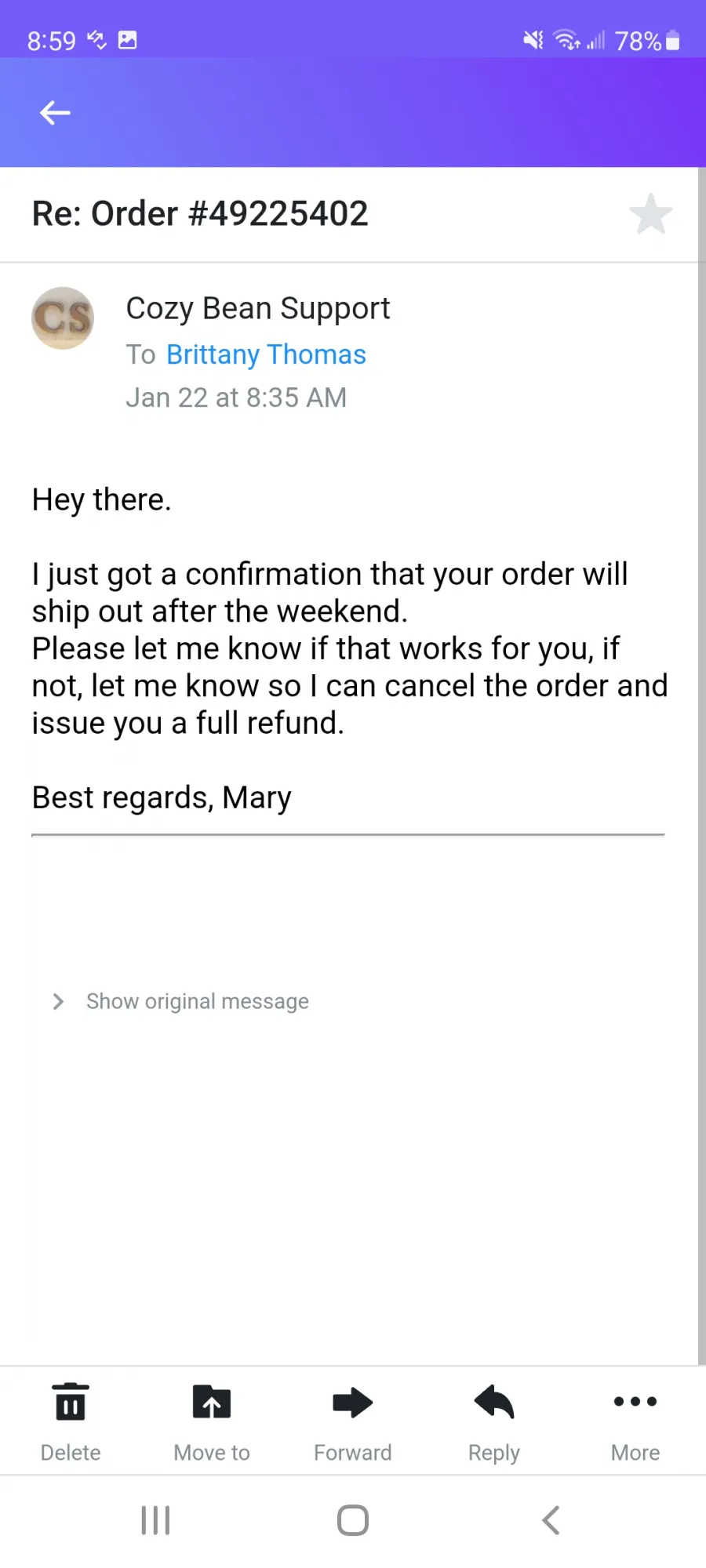
Task: Star this Order #49225402 email
Action: [x=650, y=214]
